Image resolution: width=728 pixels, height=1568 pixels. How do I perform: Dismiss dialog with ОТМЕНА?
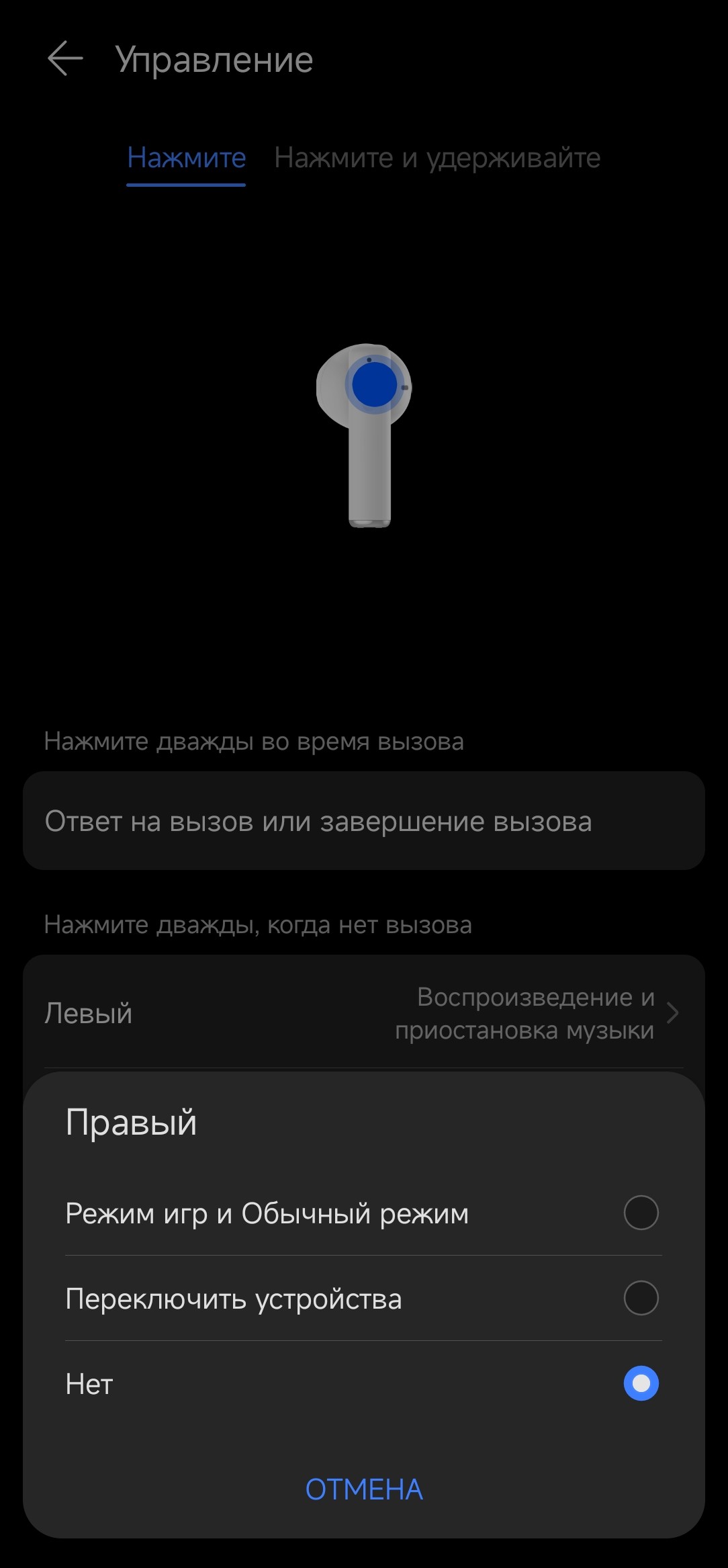[364, 1490]
